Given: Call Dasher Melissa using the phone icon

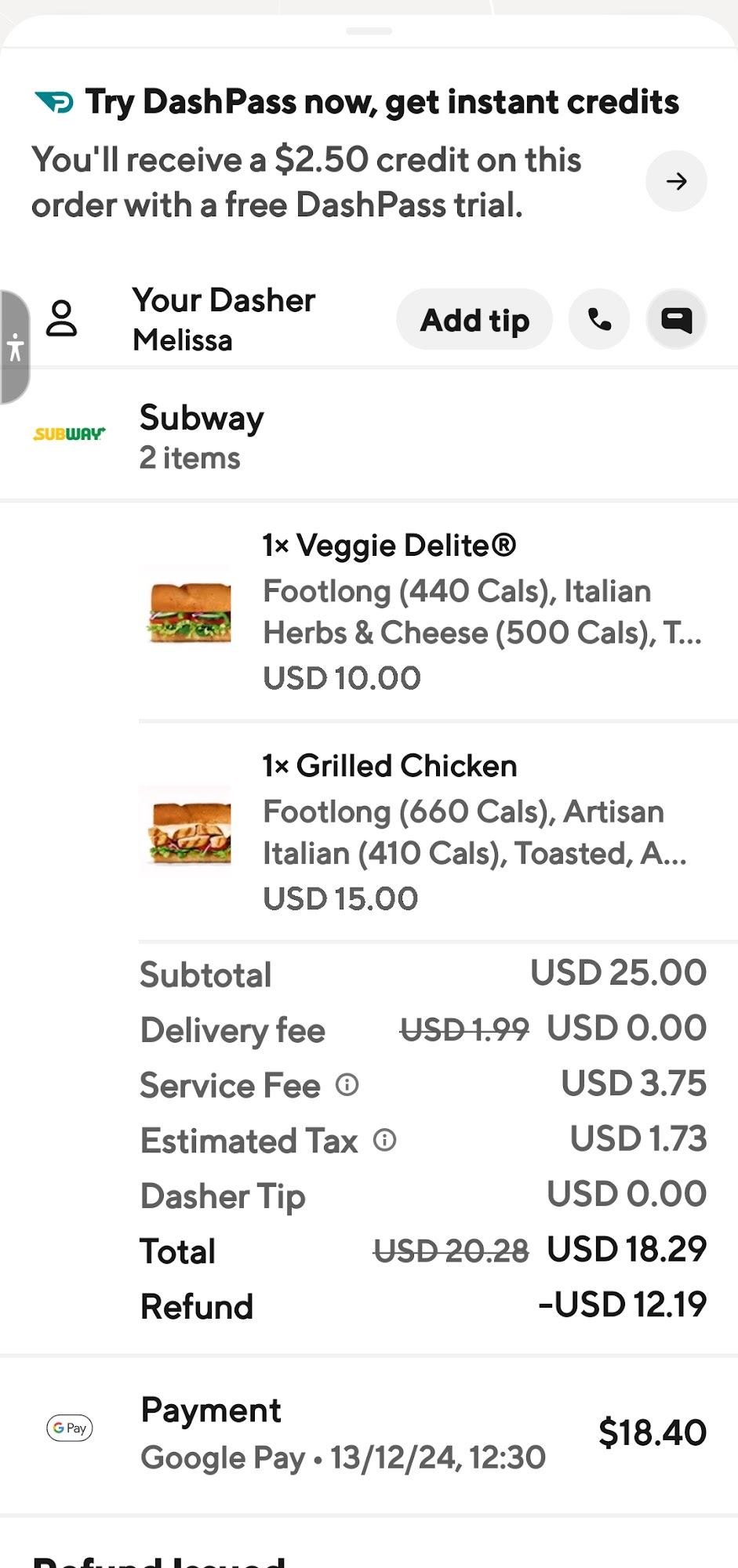Looking at the screenshot, I should pos(598,319).
